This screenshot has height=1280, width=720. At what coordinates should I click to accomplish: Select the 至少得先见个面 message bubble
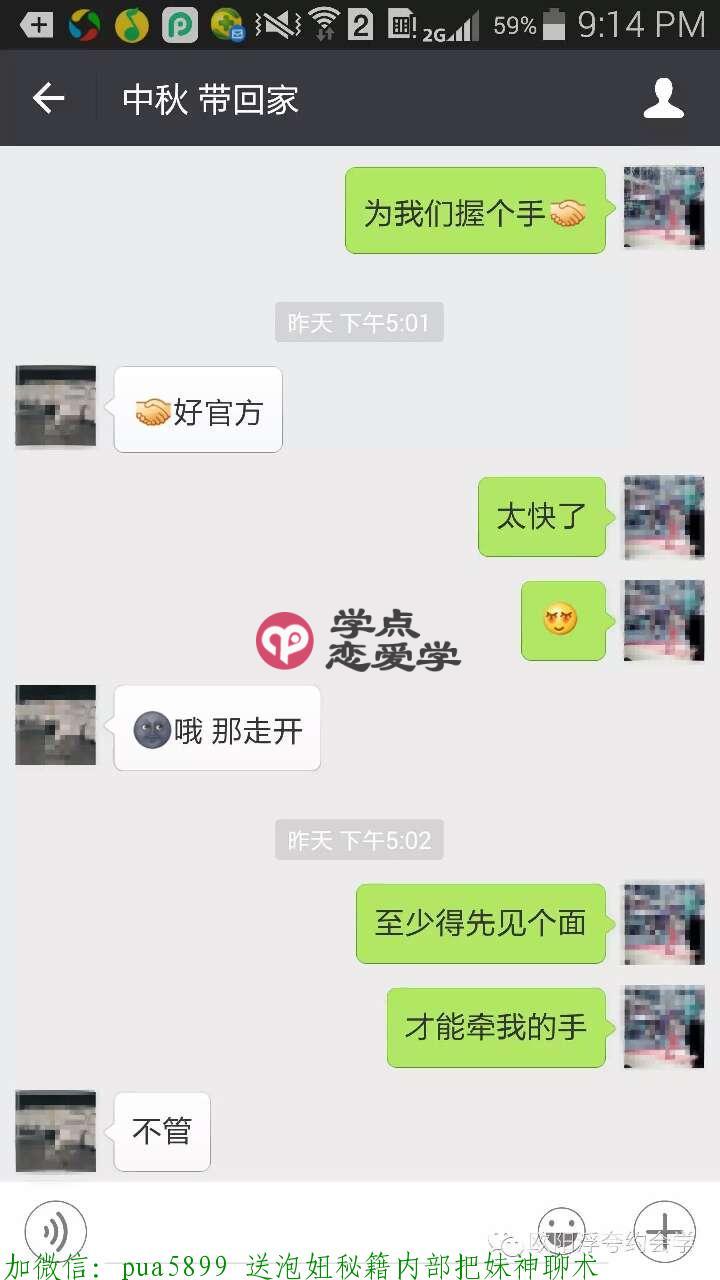click(x=480, y=923)
